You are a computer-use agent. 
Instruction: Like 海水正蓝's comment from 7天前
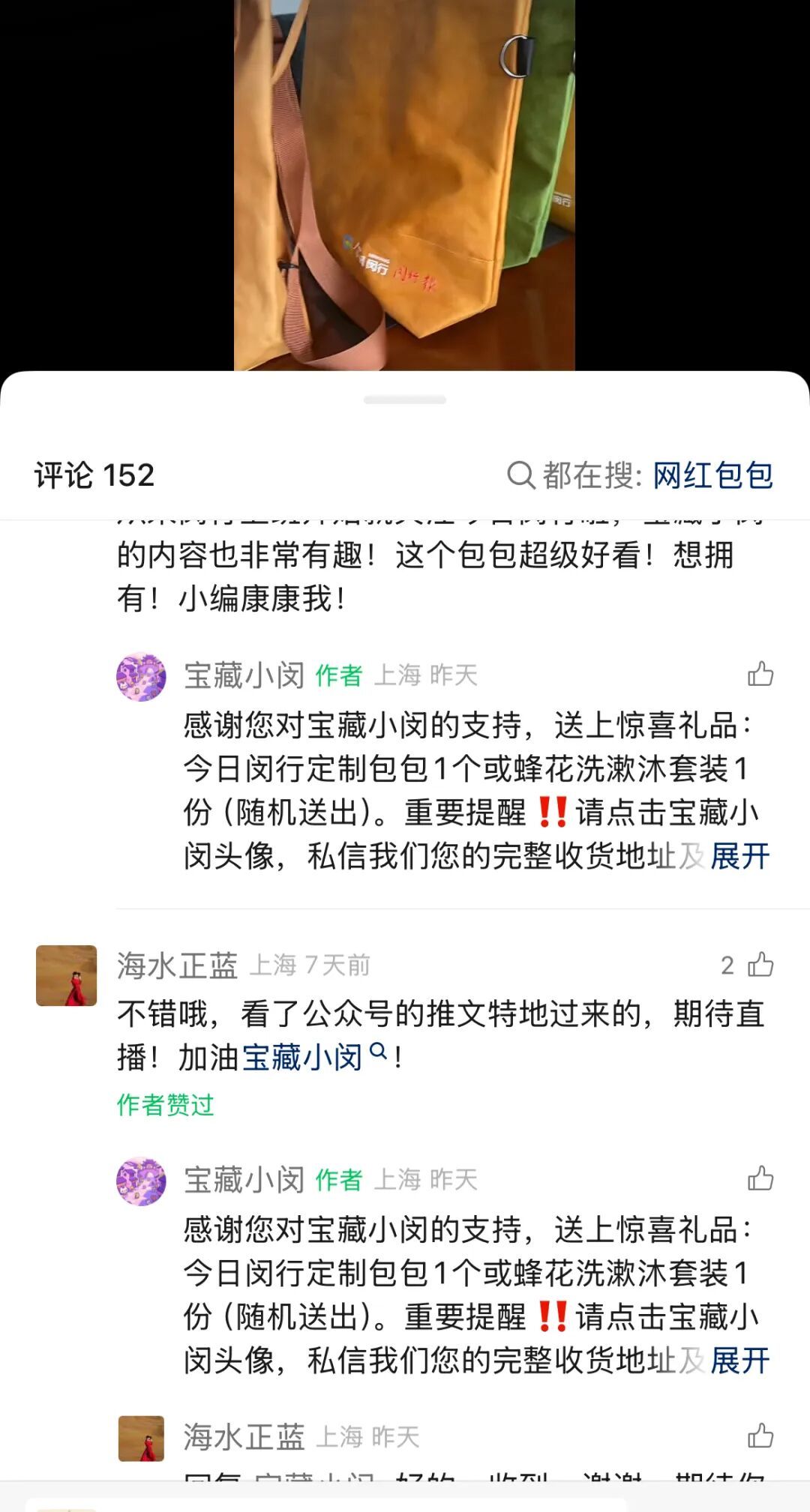click(x=760, y=965)
